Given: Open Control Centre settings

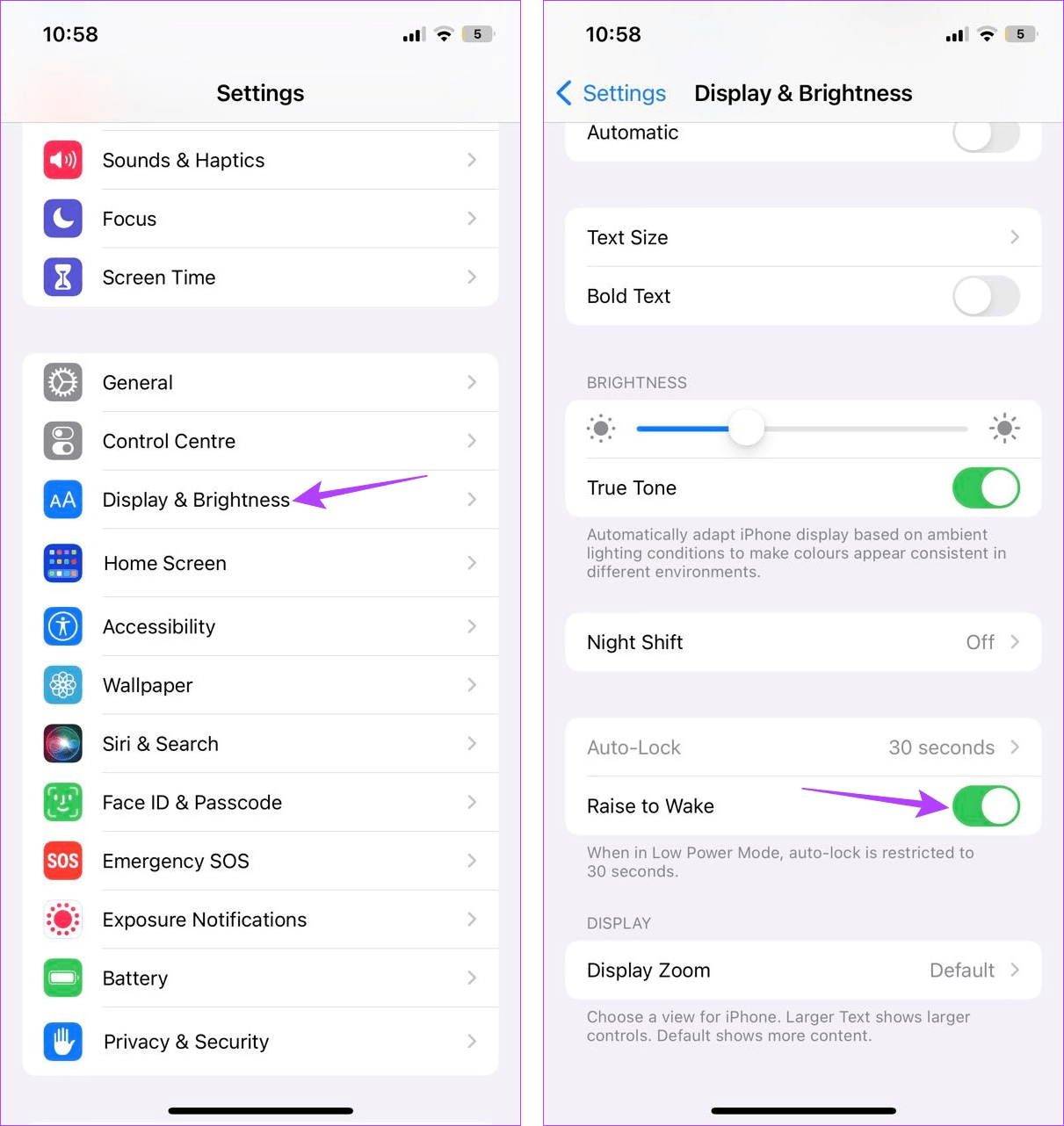Looking at the screenshot, I should tap(260, 441).
